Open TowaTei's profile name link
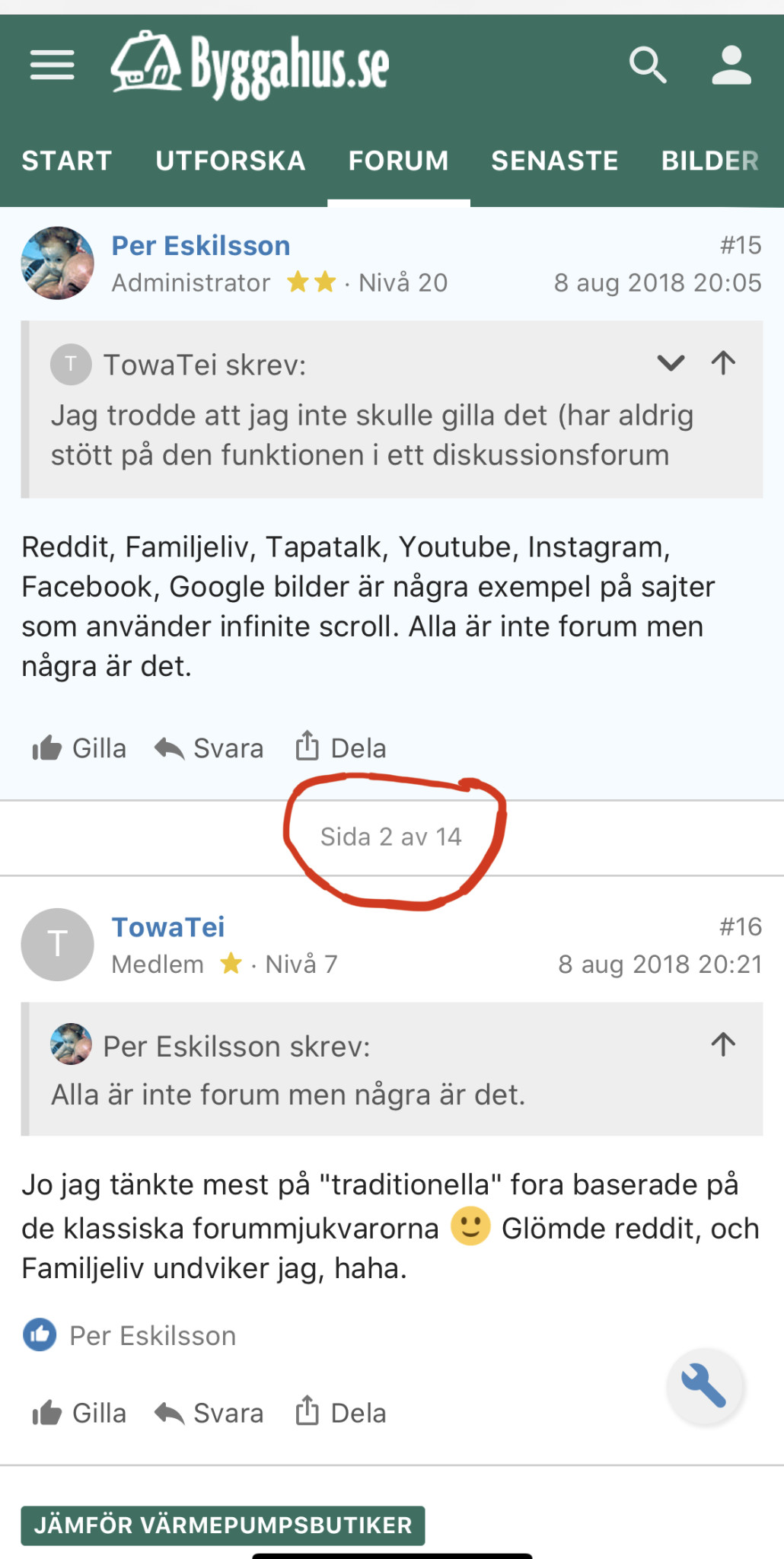Image resolution: width=784 pixels, height=1559 pixels. [168, 927]
